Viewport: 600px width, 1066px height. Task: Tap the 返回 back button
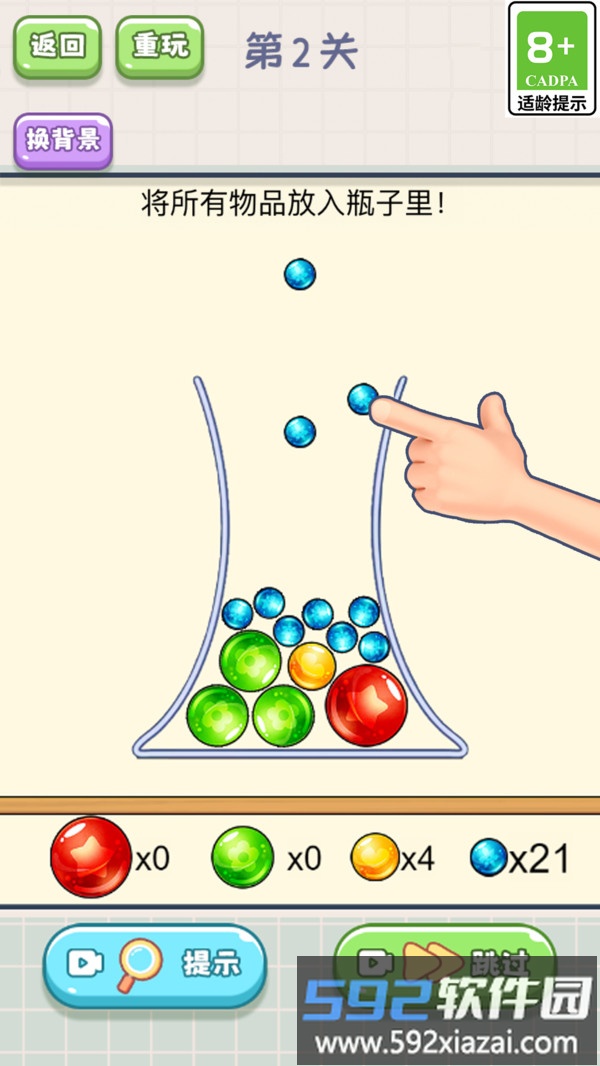coord(57,46)
